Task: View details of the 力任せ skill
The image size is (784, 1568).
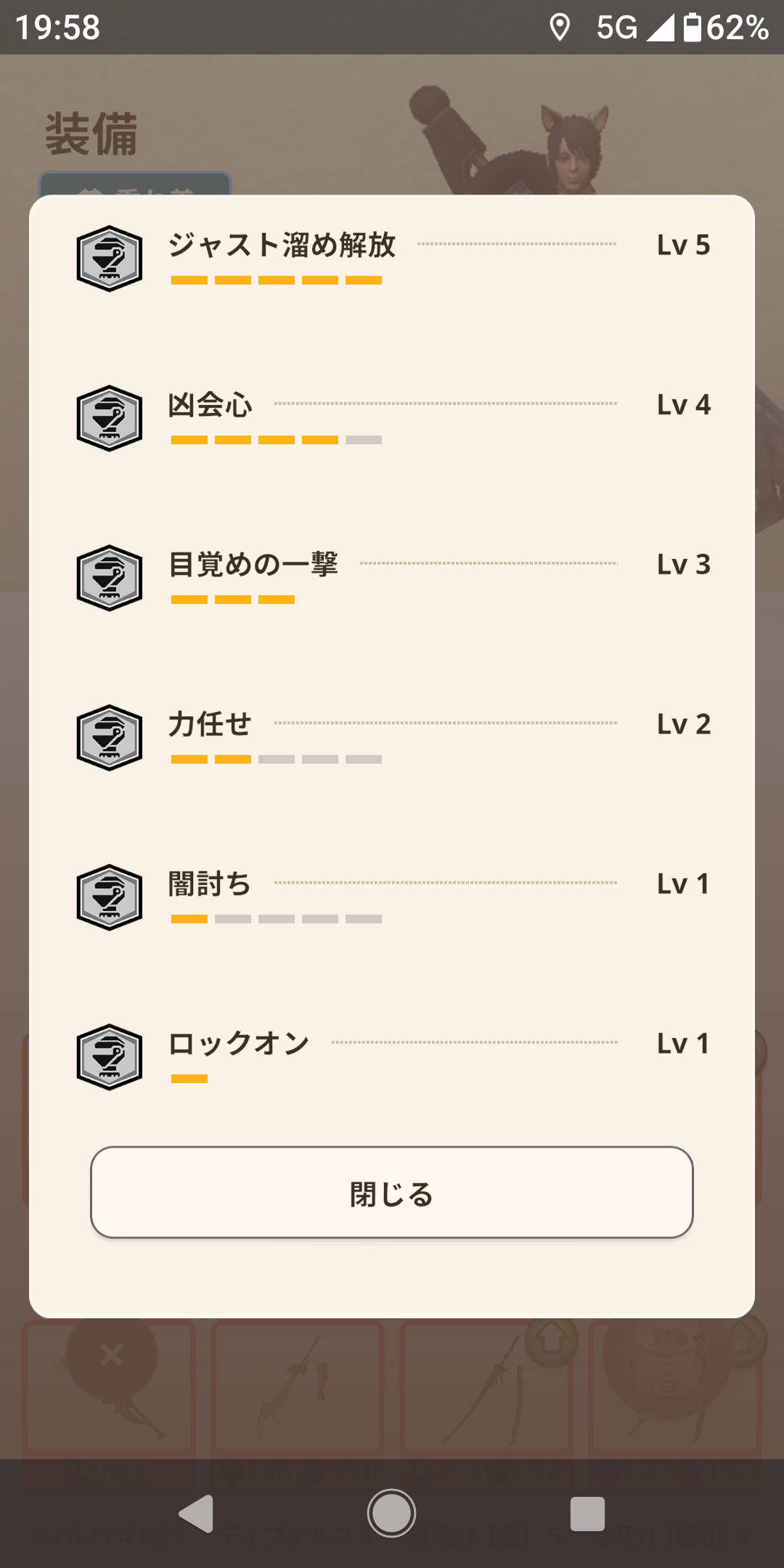Action: click(392, 737)
